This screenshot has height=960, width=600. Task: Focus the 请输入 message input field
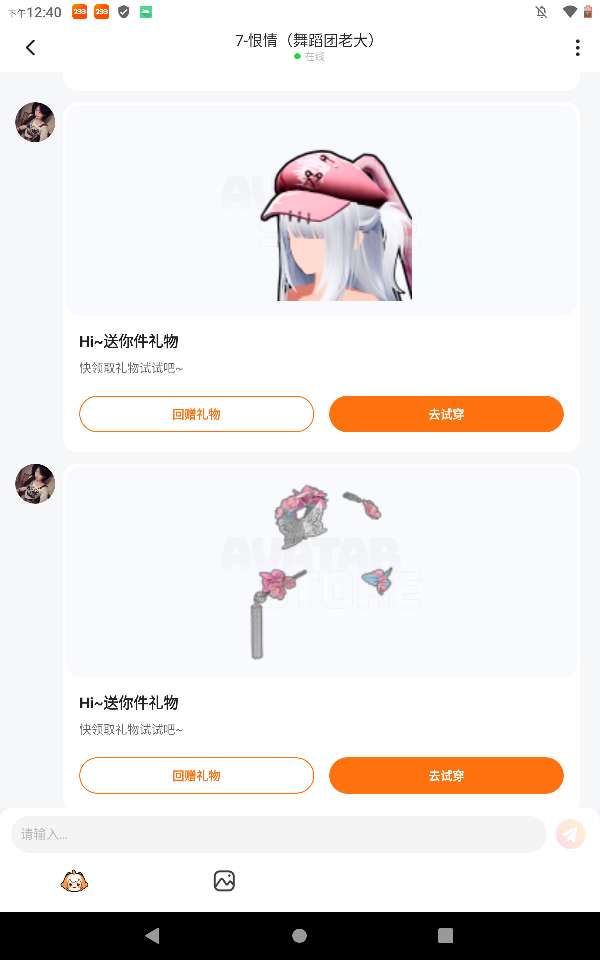point(278,834)
